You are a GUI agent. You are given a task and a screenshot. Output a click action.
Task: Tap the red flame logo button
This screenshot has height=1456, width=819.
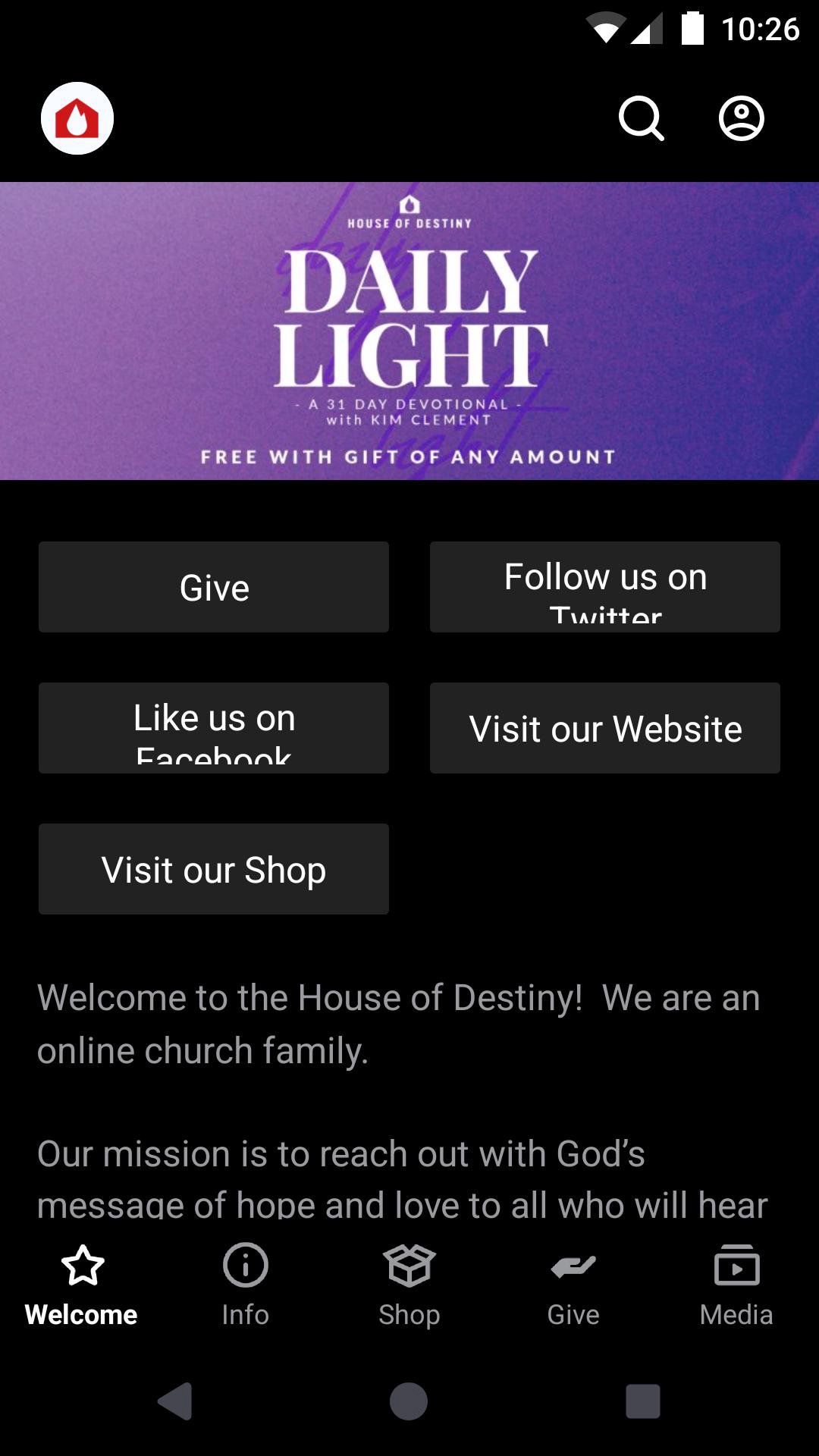coord(77,118)
